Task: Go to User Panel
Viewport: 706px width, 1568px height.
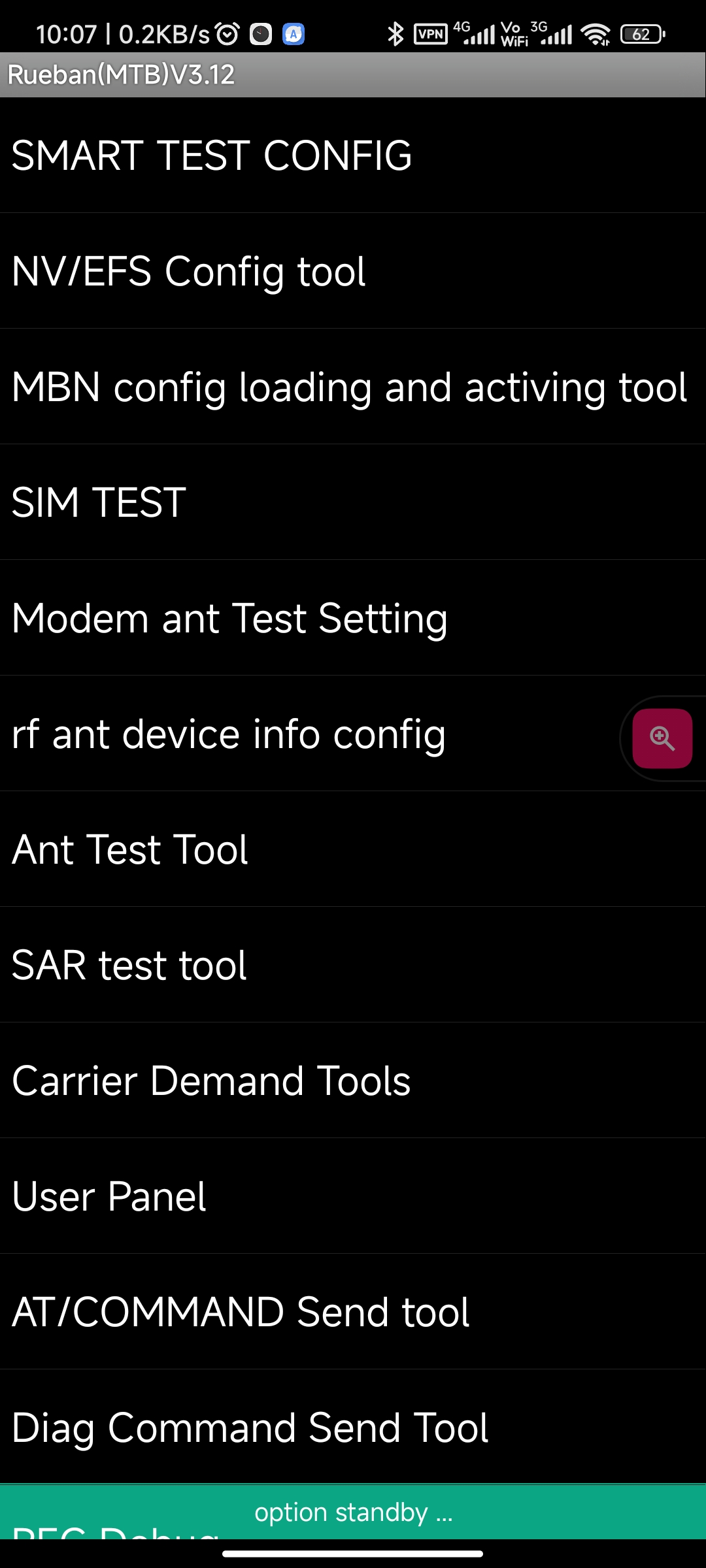Action: pos(353,1196)
